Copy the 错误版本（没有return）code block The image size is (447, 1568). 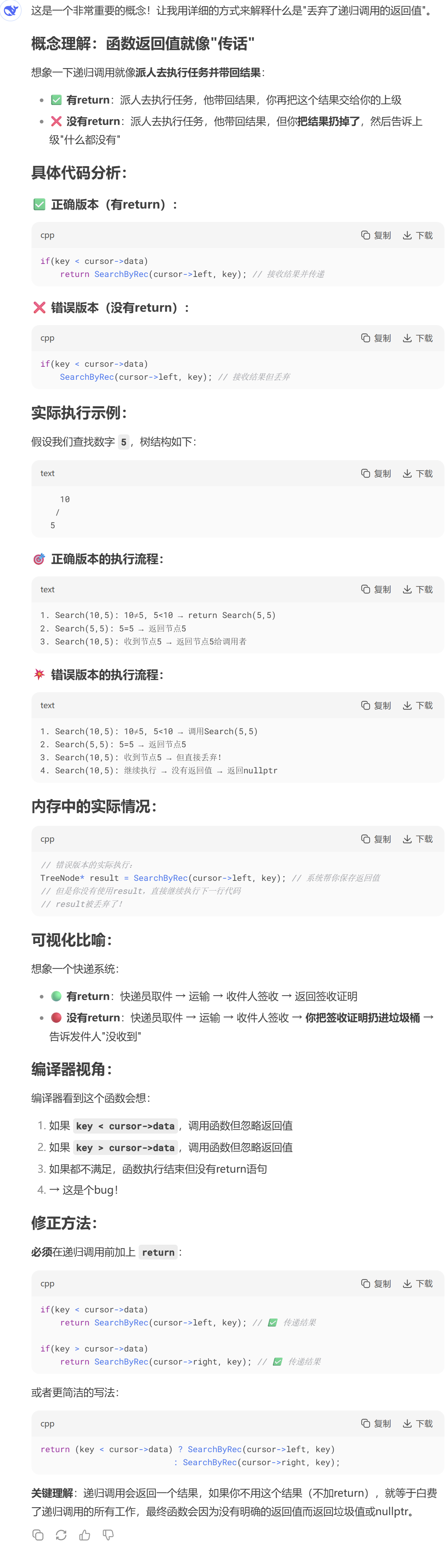tap(376, 339)
